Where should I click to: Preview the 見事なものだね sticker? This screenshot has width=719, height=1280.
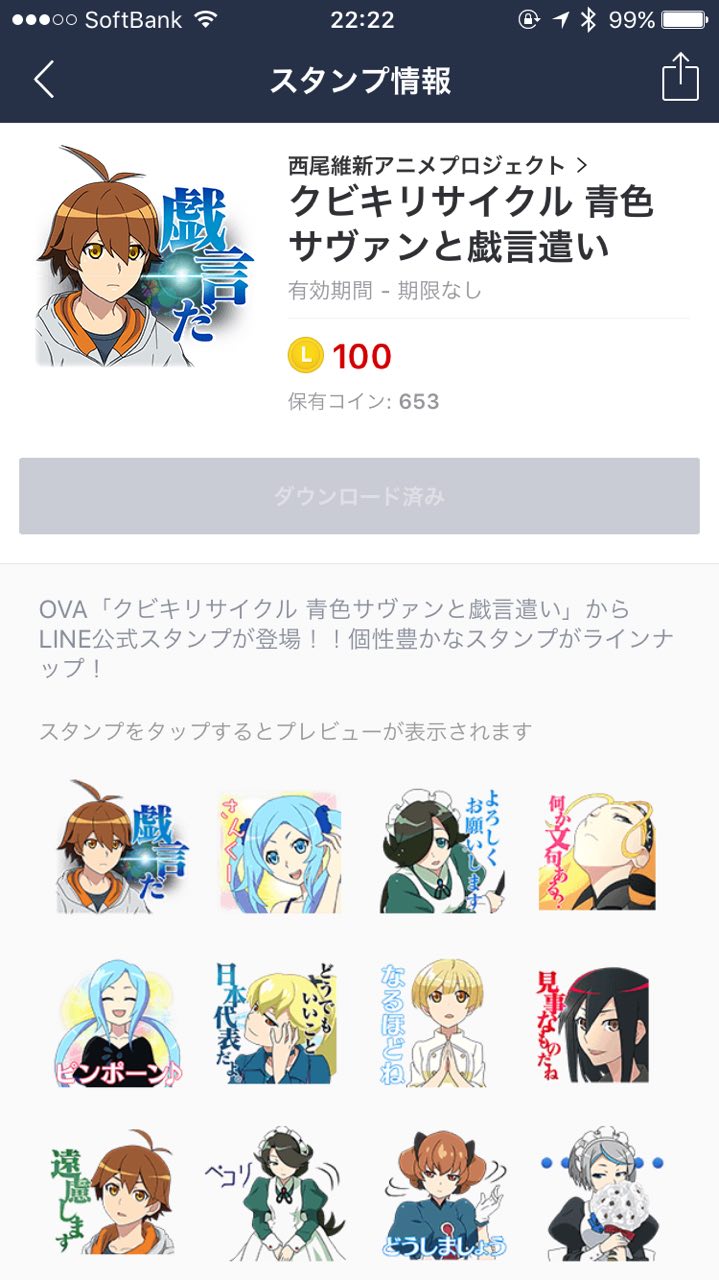click(x=596, y=1022)
